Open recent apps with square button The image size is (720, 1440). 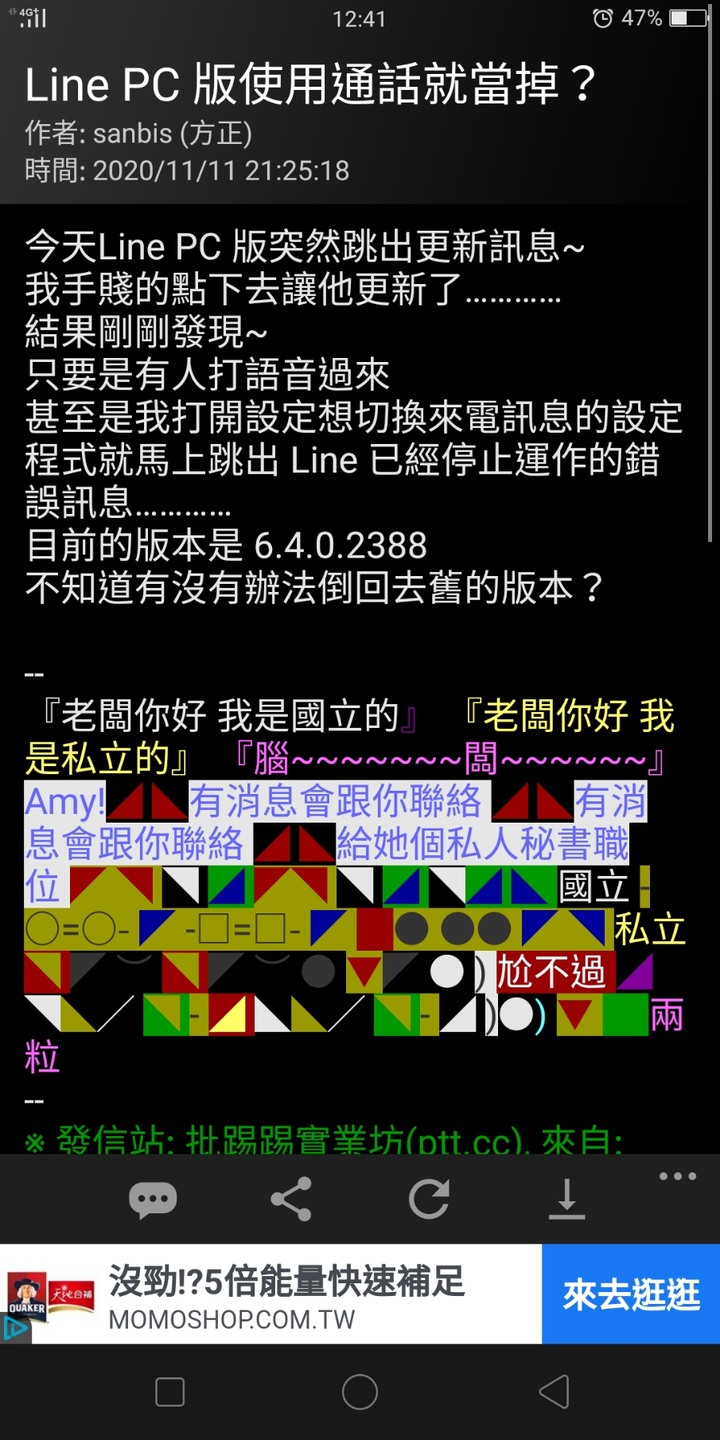click(170, 1392)
